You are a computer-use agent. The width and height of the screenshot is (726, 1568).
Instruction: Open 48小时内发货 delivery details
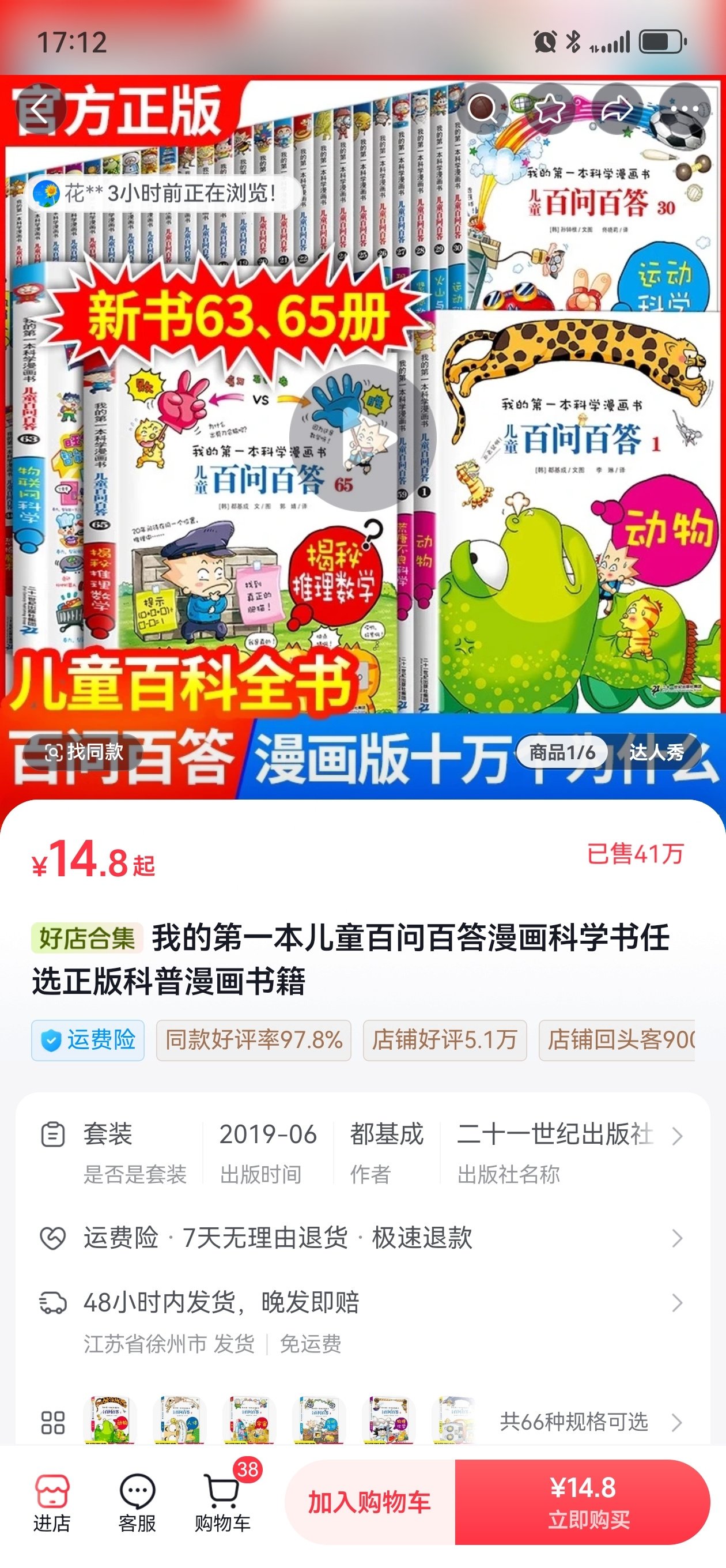[x=362, y=1320]
